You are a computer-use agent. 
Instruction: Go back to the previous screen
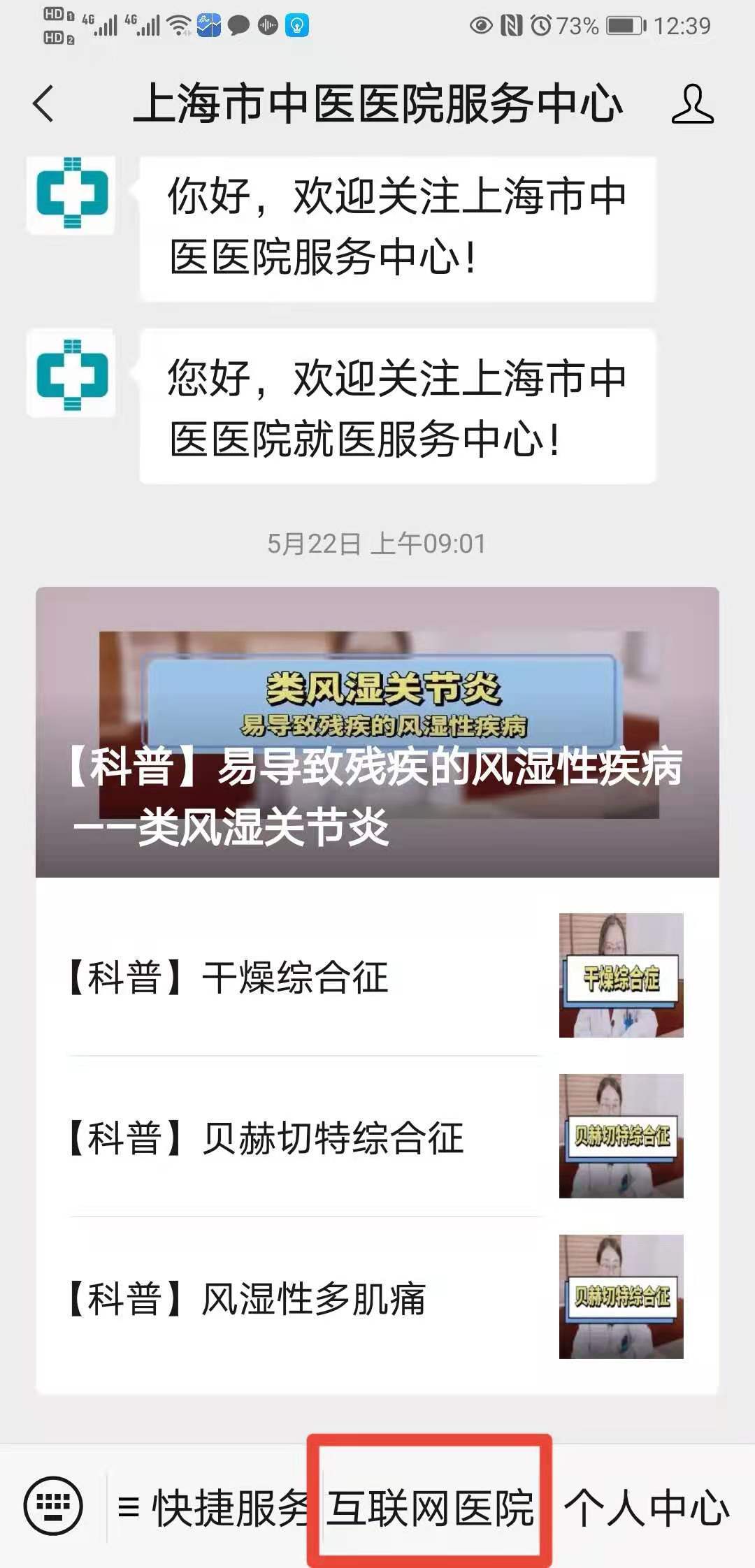(x=43, y=104)
